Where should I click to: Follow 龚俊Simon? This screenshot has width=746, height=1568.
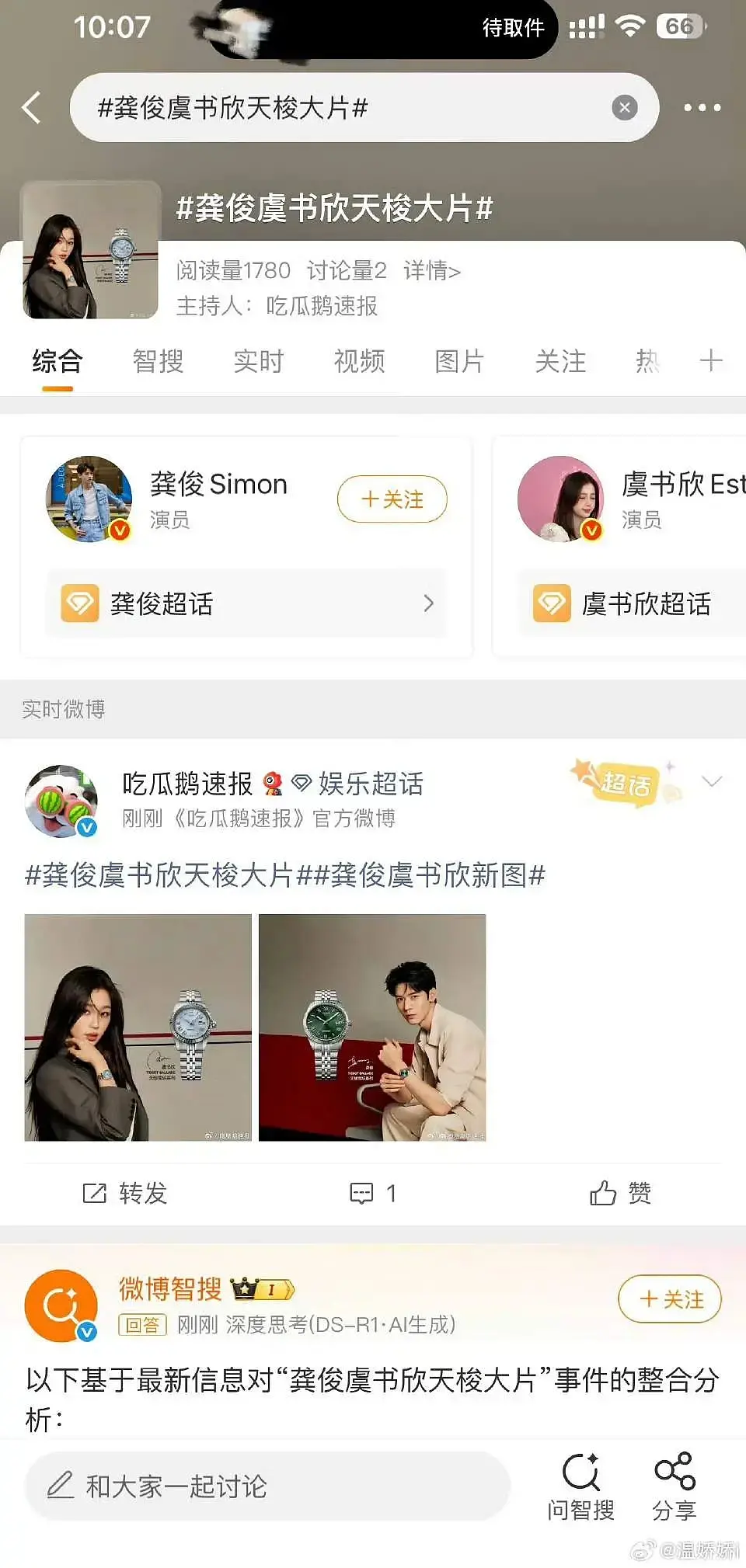(392, 499)
